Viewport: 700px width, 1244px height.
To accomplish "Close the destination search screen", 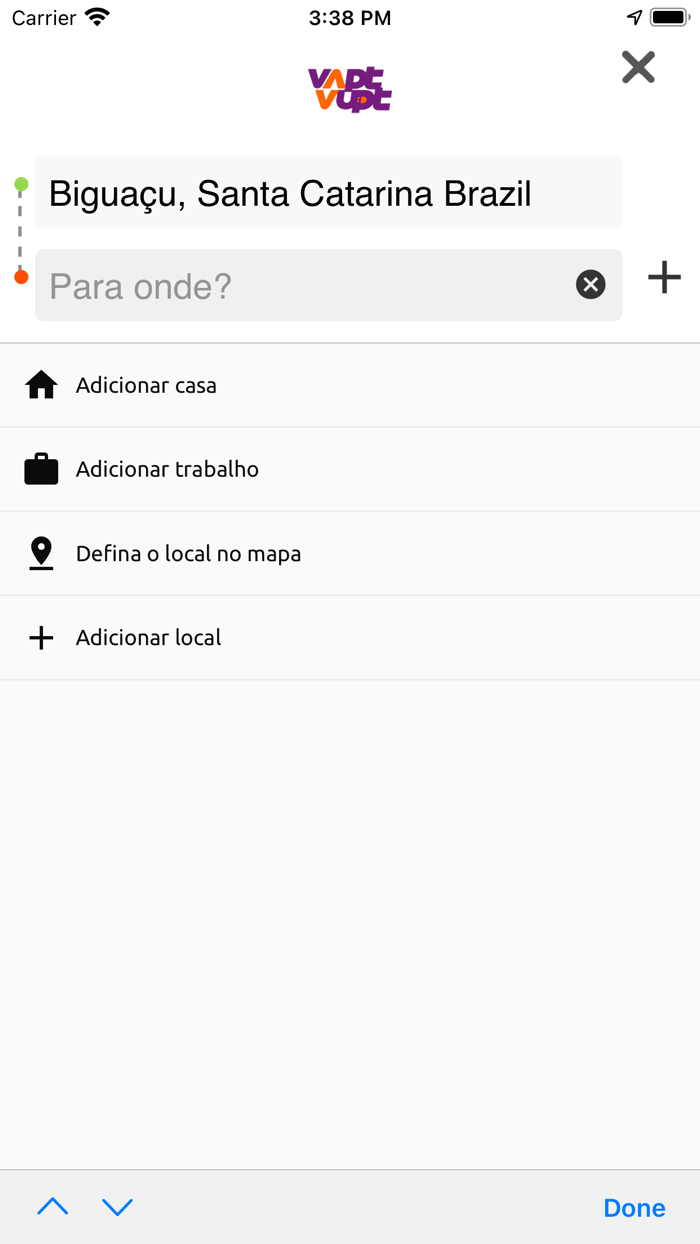I will [638, 67].
